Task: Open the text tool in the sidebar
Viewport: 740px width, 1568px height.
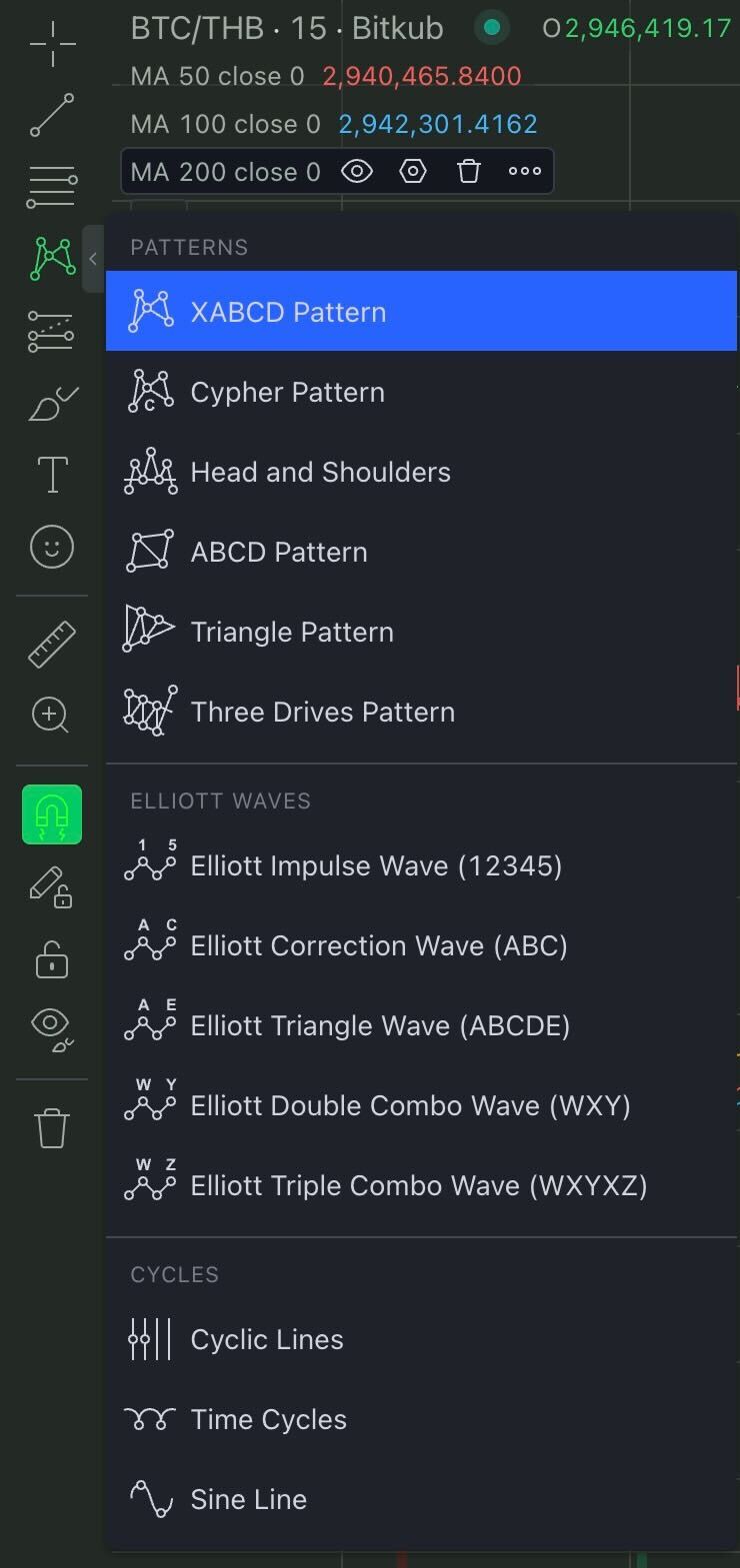Action: coord(52,475)
